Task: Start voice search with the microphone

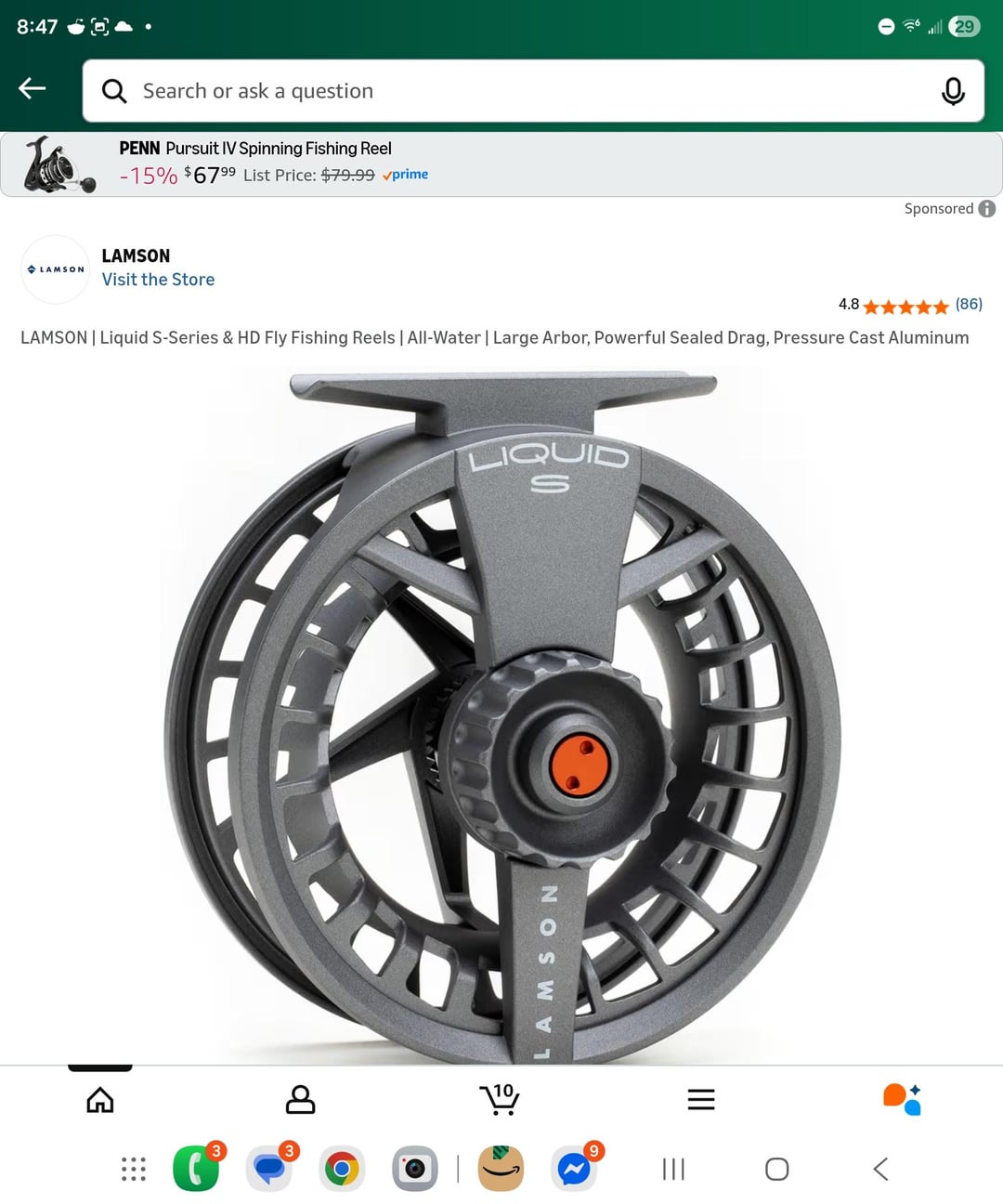Action: coord(953,91)
